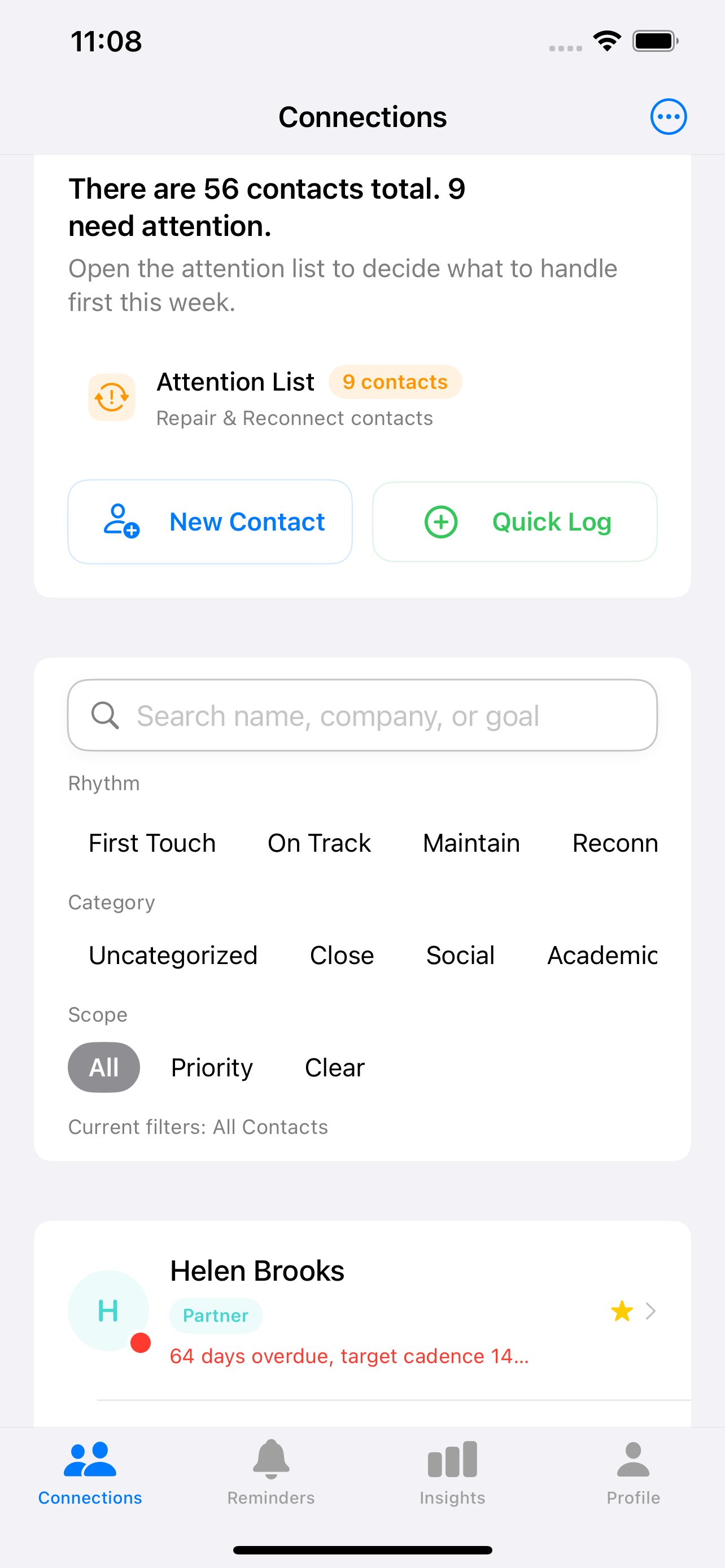Screen dimensions: 725x1568
Task: Toggle the Uncategorized category filter
Action: click(173, 955)
